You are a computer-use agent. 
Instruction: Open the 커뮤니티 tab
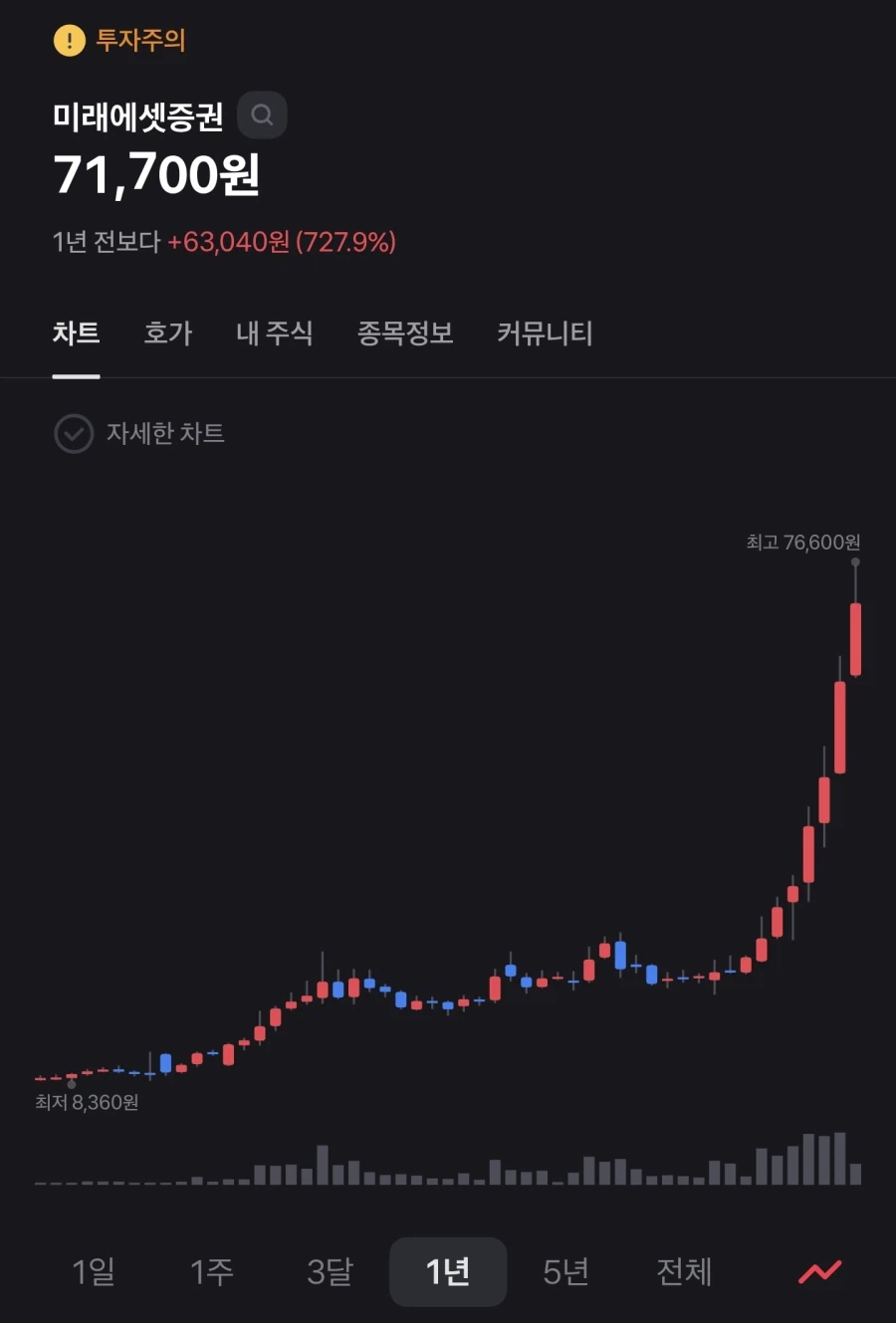point(543,333)
